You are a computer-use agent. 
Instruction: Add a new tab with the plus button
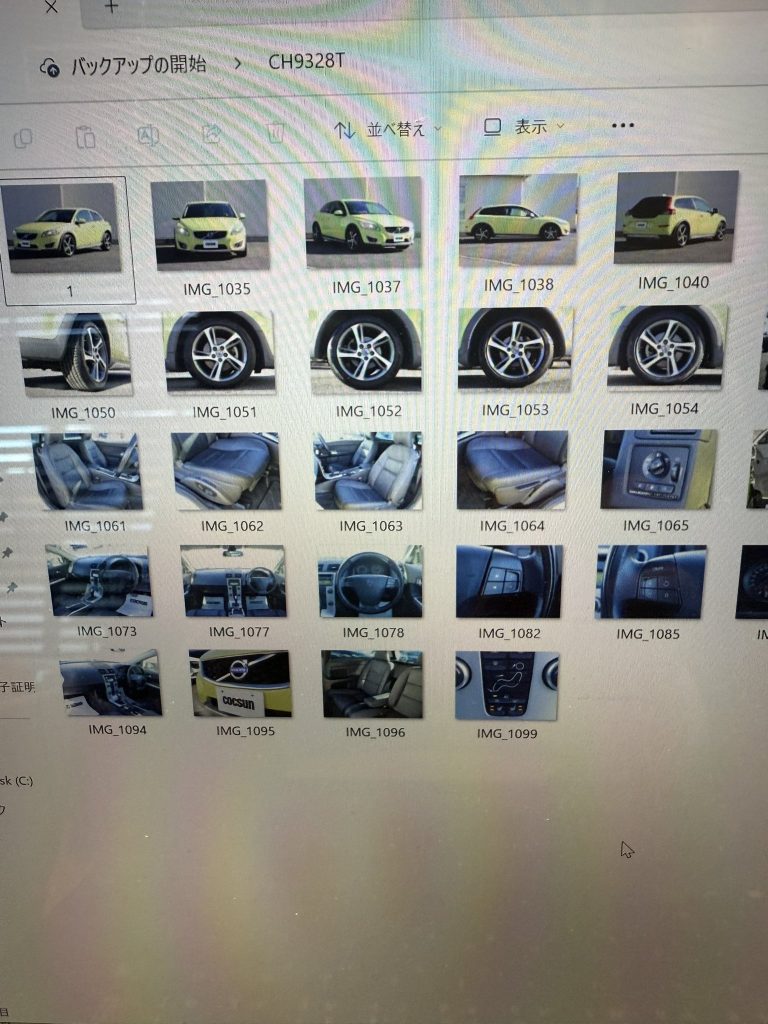pos(111,6)
